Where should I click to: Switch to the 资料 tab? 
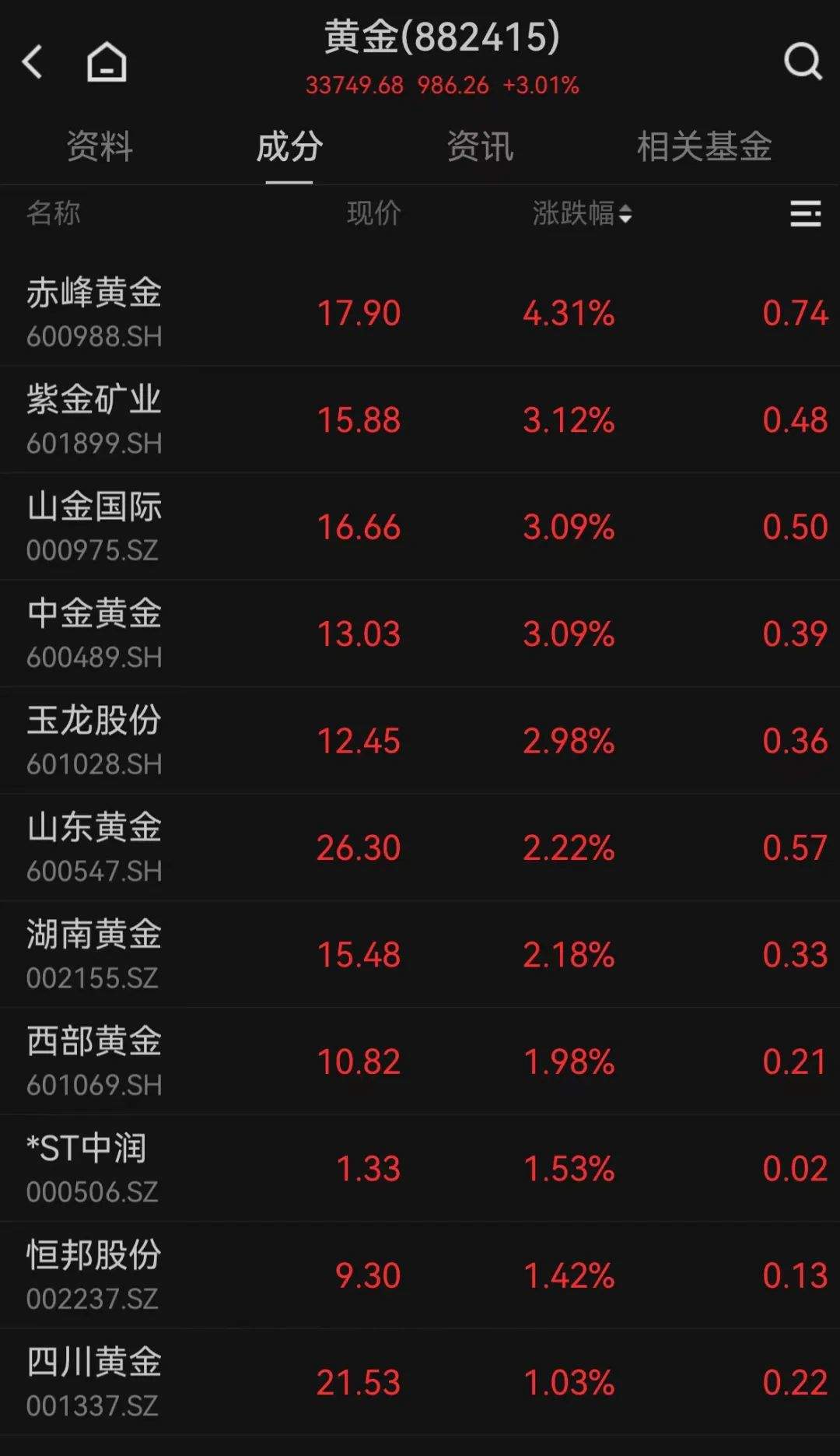[x=100, y=146]
